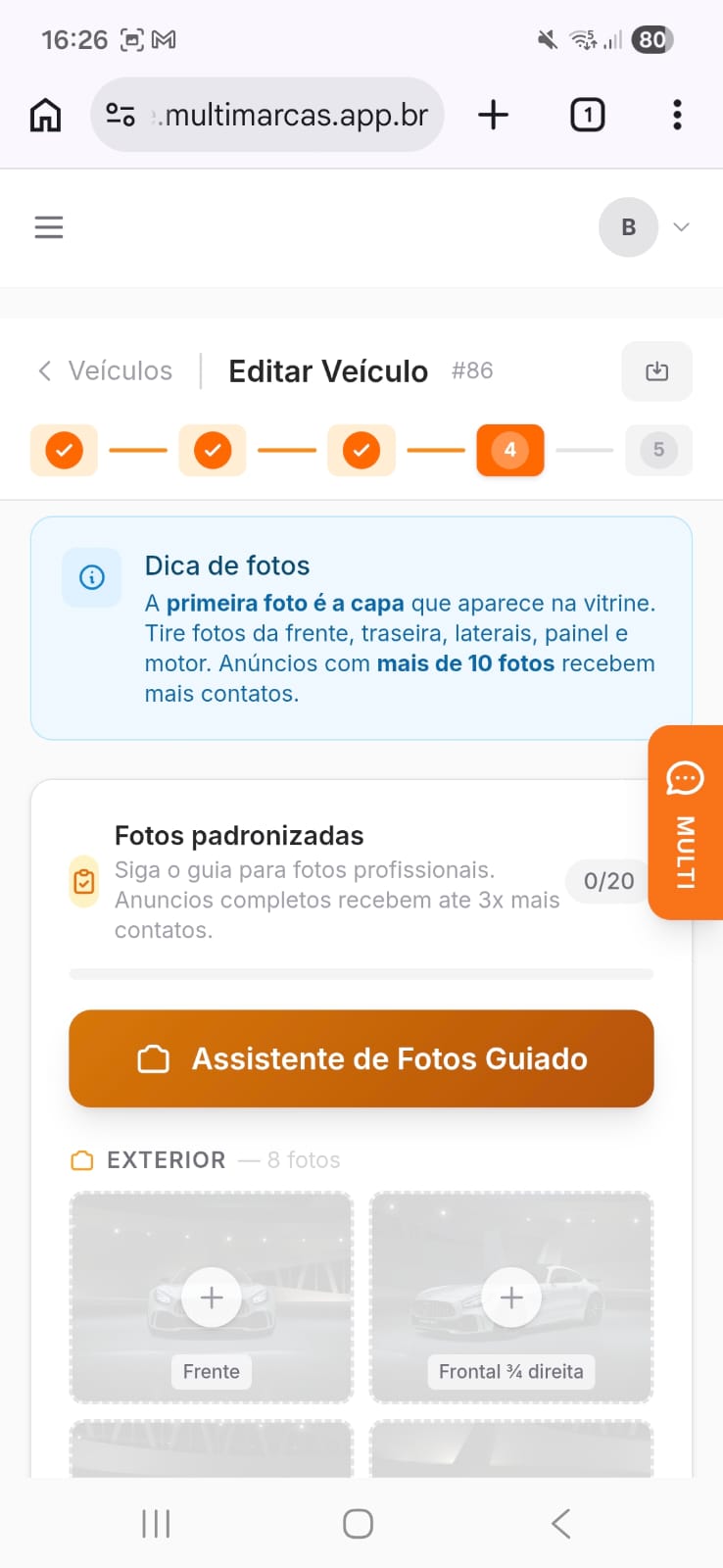Viewport: 723px width, 1568px height.
Task: Switch to step 4 in the wizard
Action: [x=509, y=450]
